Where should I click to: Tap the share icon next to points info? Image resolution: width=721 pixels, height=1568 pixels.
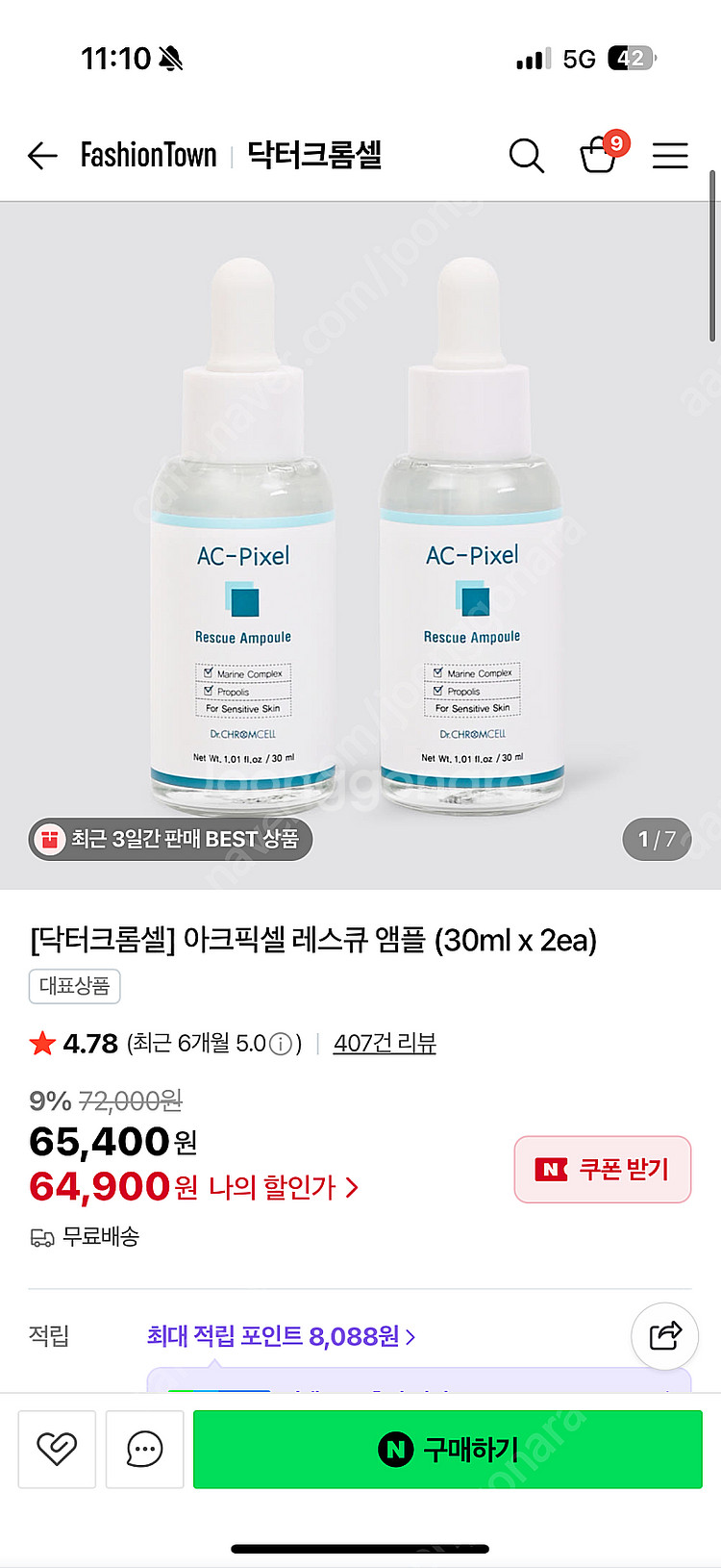coord(664,1336)
